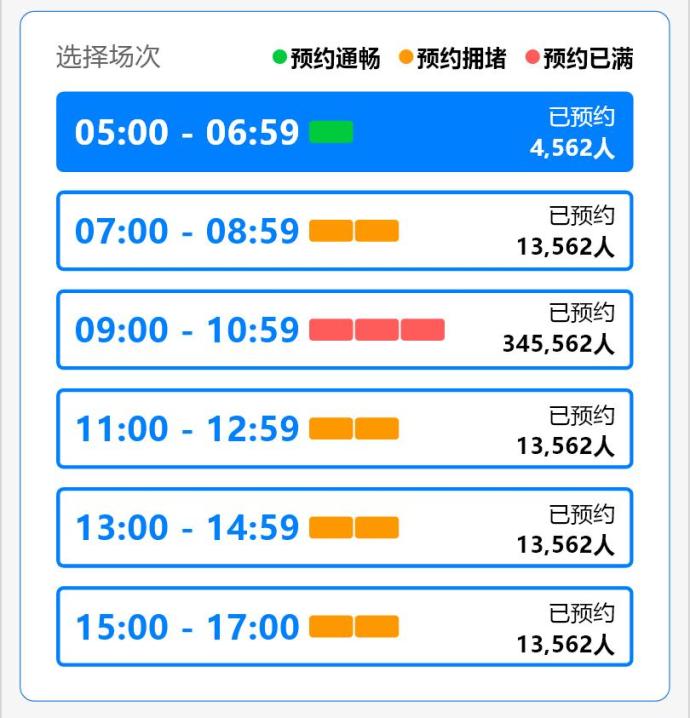The image size is (690, 718).
Task: Choose the 07:00 - 08:59 time slot
Action: point(344,231)
